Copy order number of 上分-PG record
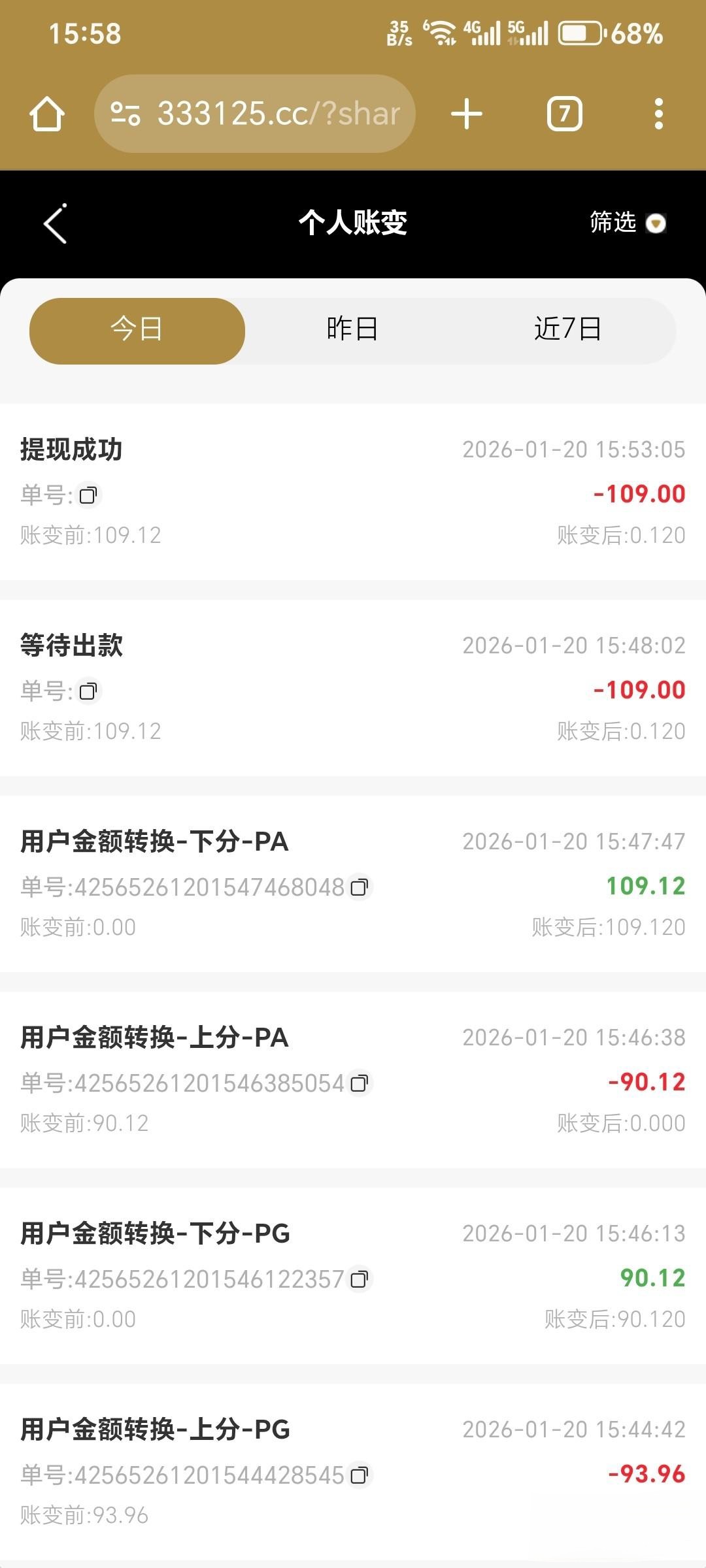The image size is (706, 1568). (359, 1475)
